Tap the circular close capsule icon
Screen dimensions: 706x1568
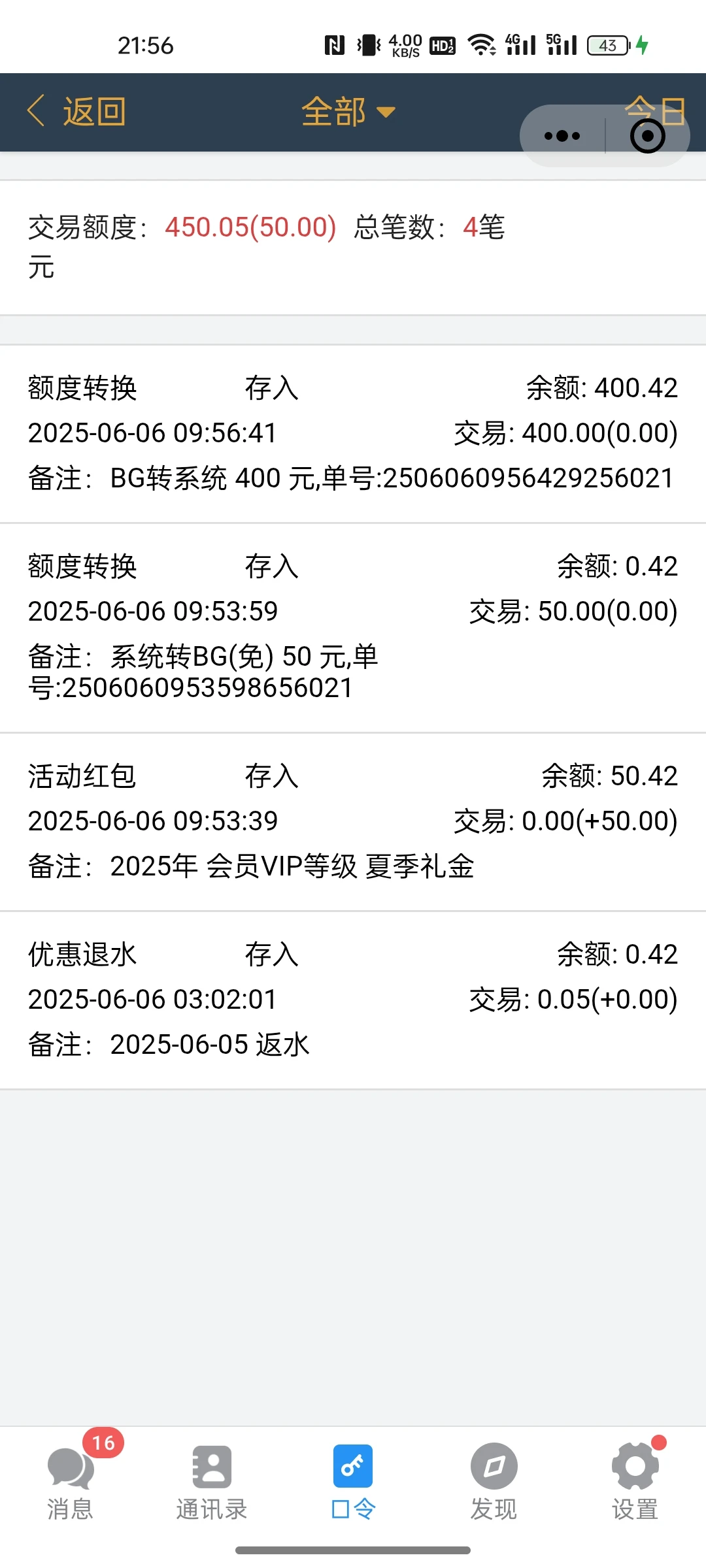point(647,135)
